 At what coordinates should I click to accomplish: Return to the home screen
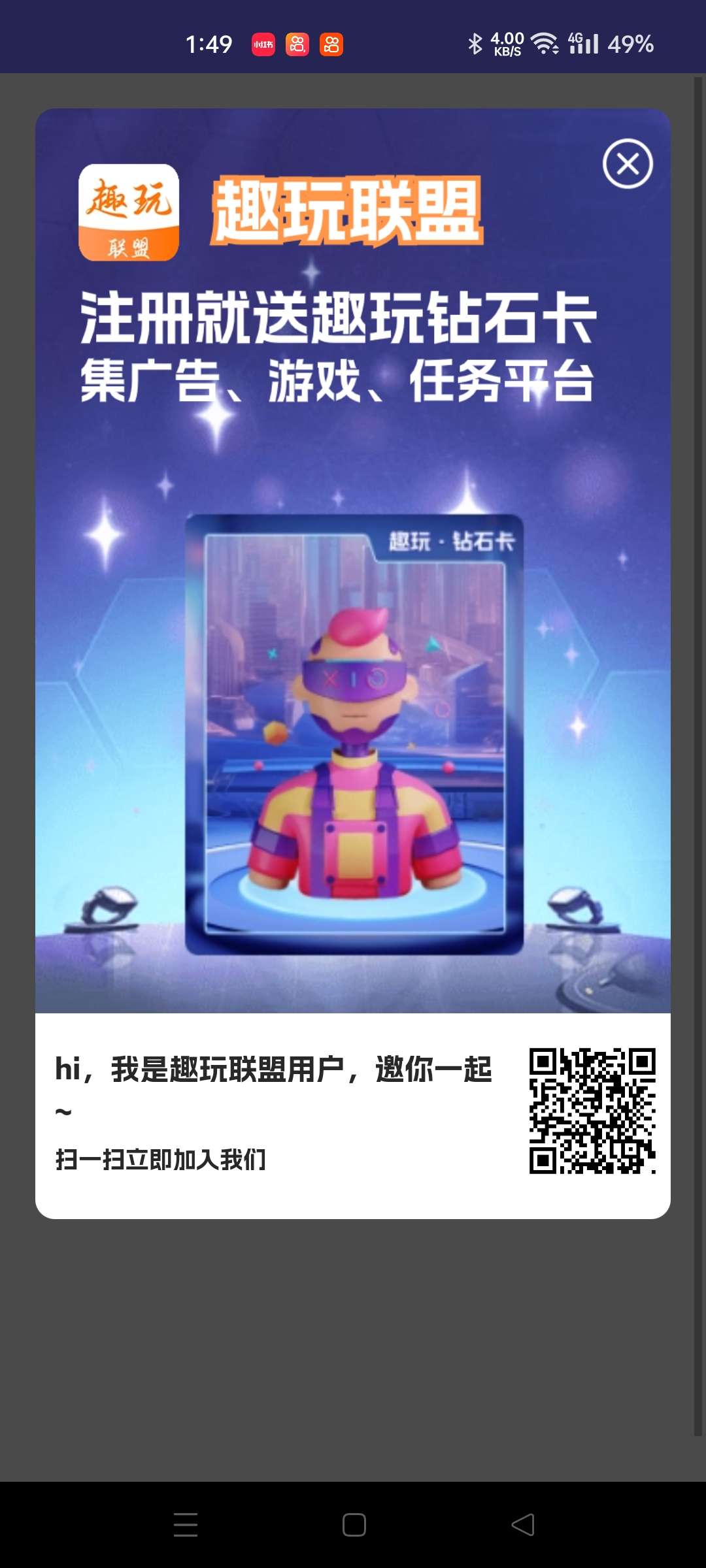click(354, 1525)
